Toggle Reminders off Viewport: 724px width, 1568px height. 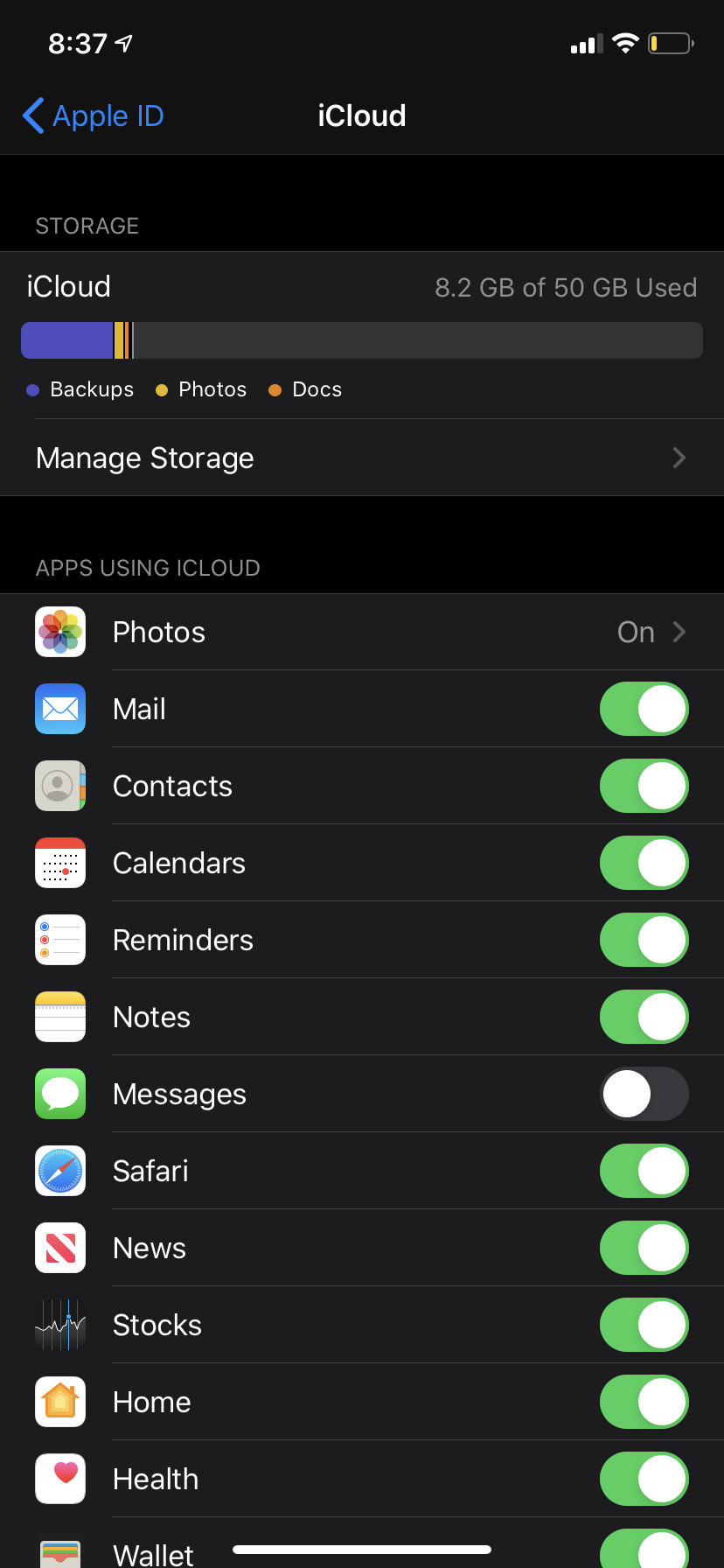644,940
